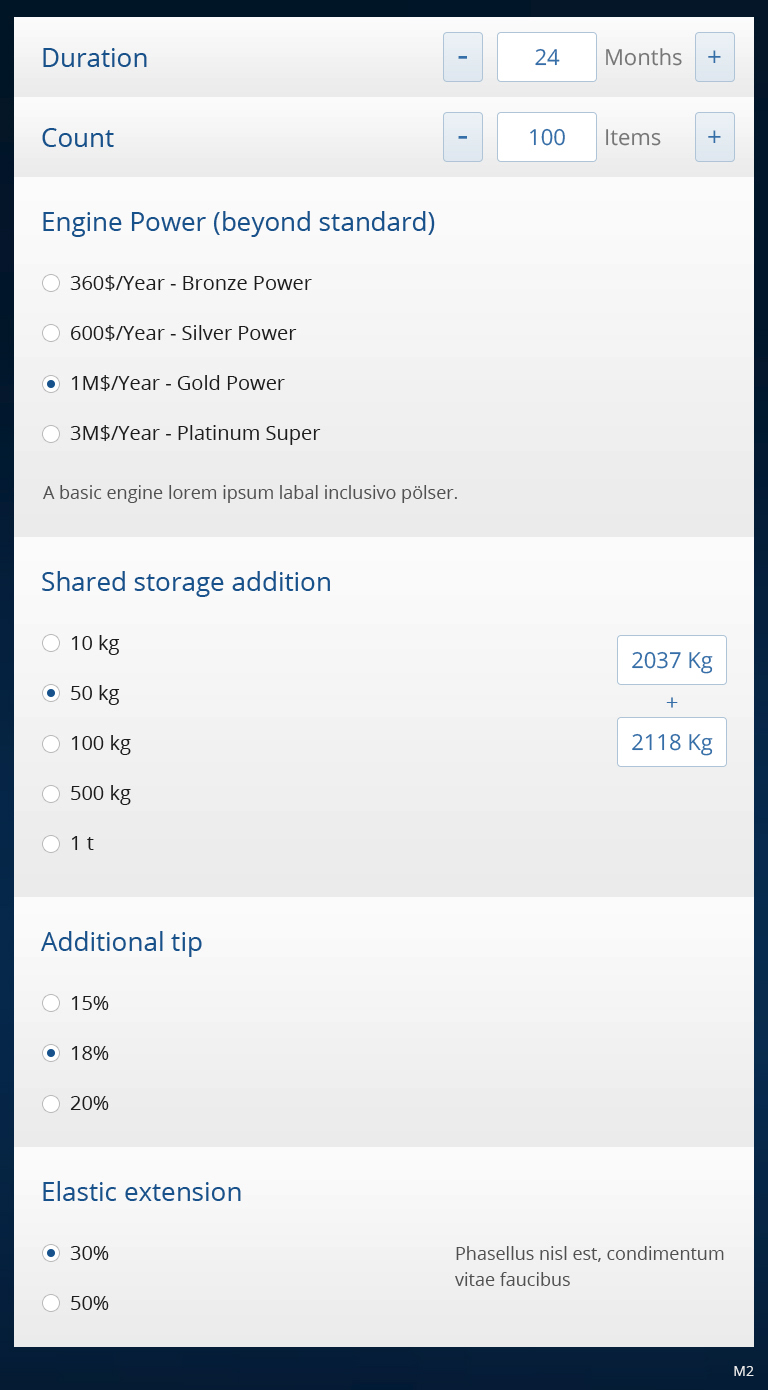Pick the 3M$/Year Platinum Super engine

[x=51, y=433]
